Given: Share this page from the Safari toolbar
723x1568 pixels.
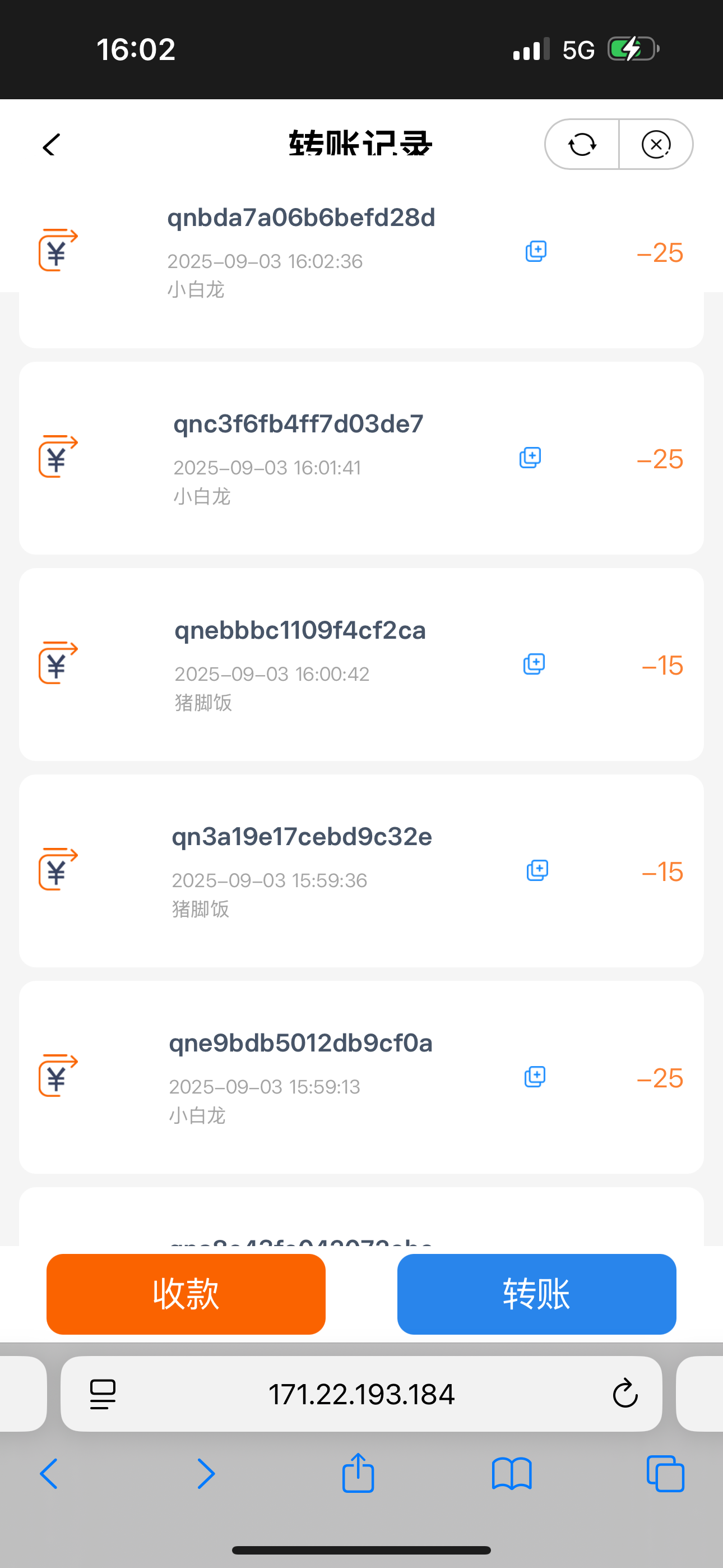Looking at the screenshot, I should coord(358,1474).
